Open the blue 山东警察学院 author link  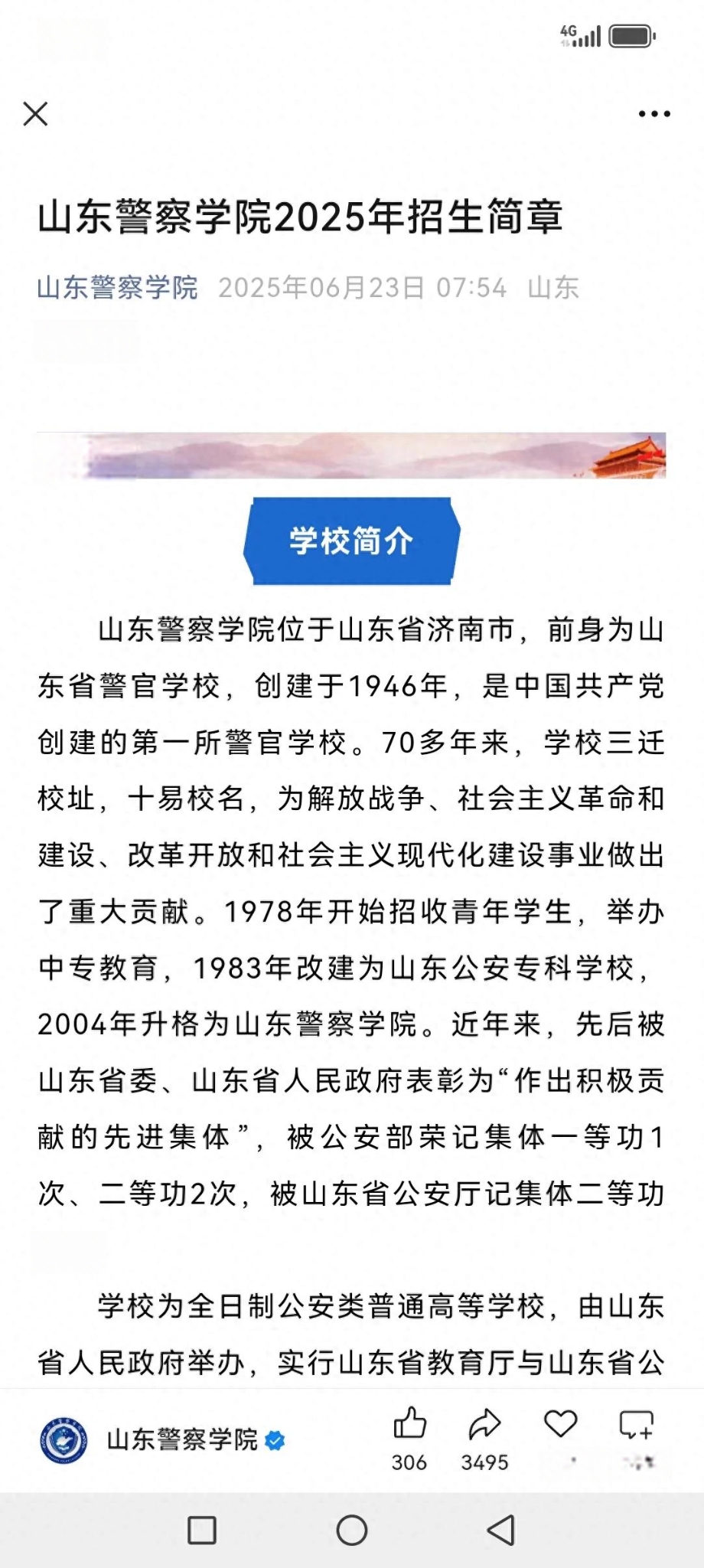117,288
